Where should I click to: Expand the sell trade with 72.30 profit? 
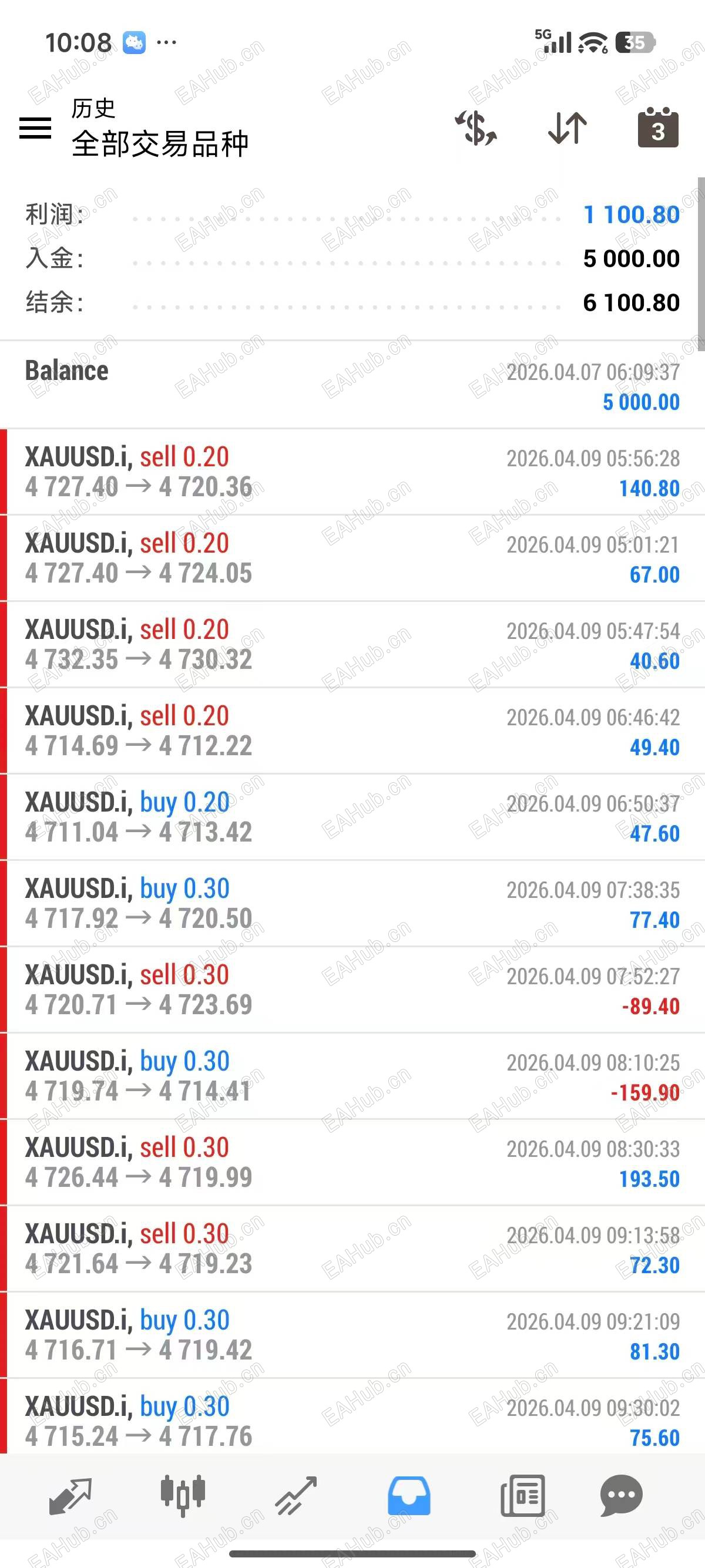coord(352,1249)
